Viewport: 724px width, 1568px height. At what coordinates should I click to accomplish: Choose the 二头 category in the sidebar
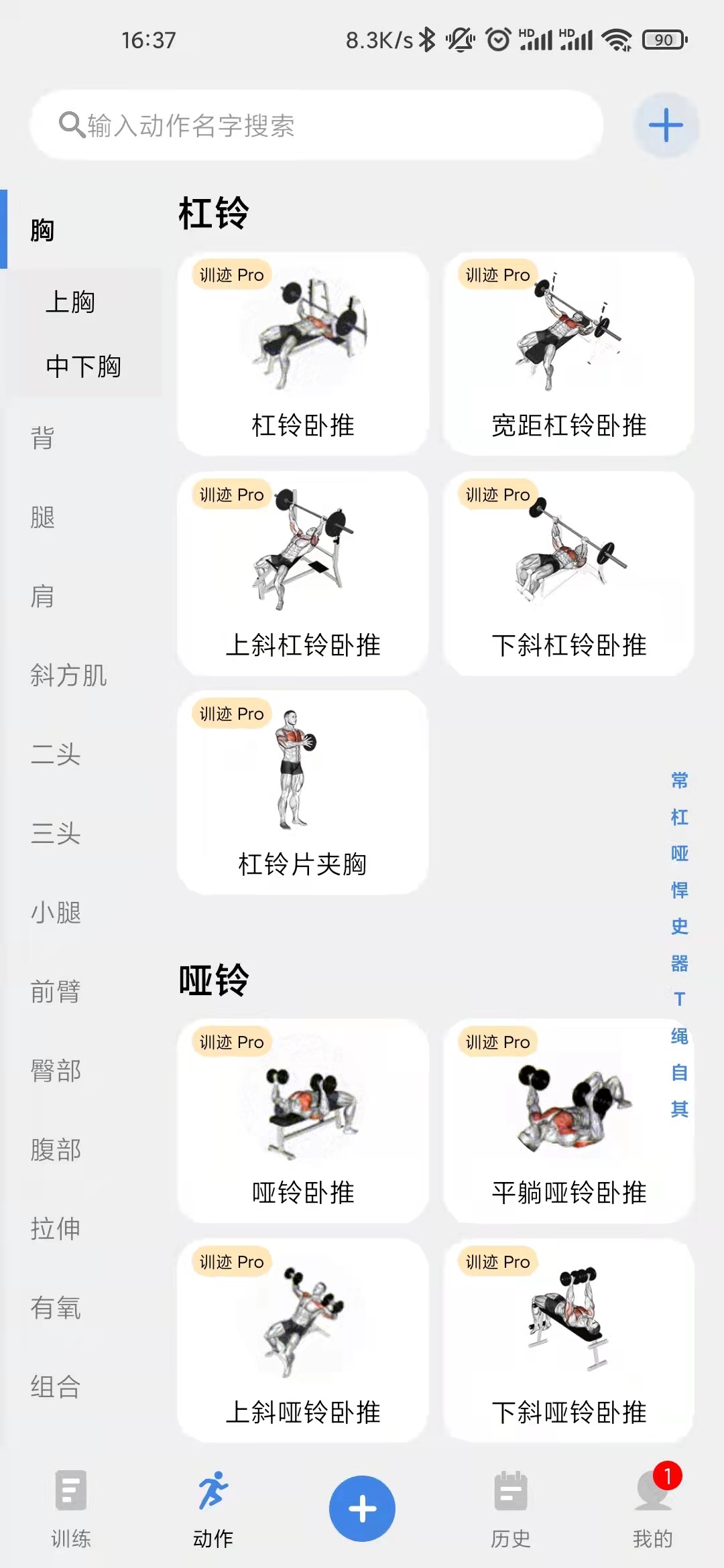click(x=56, y=755)
